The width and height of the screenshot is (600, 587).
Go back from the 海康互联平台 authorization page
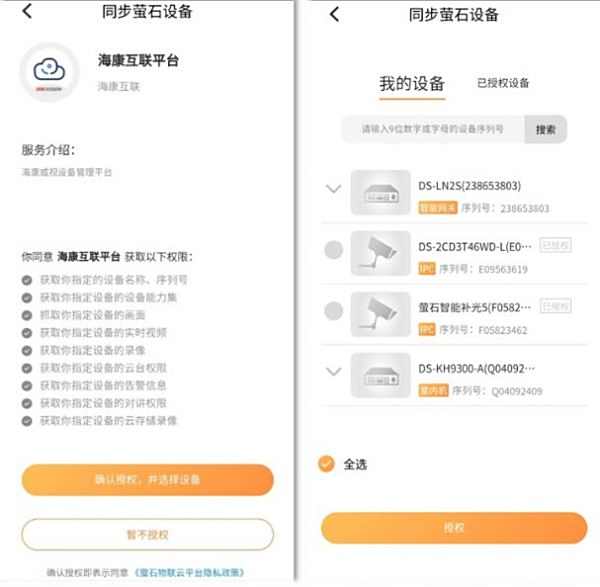coord(27,12)
